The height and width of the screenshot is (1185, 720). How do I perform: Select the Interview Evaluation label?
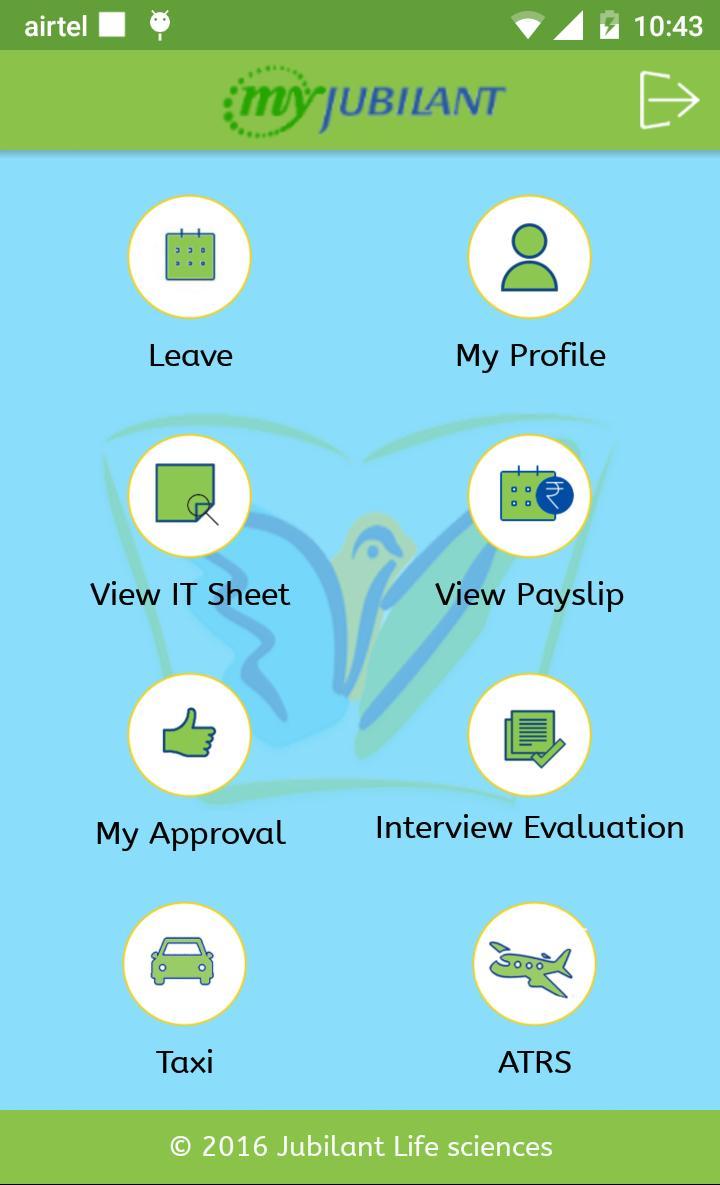click(529, 827)
